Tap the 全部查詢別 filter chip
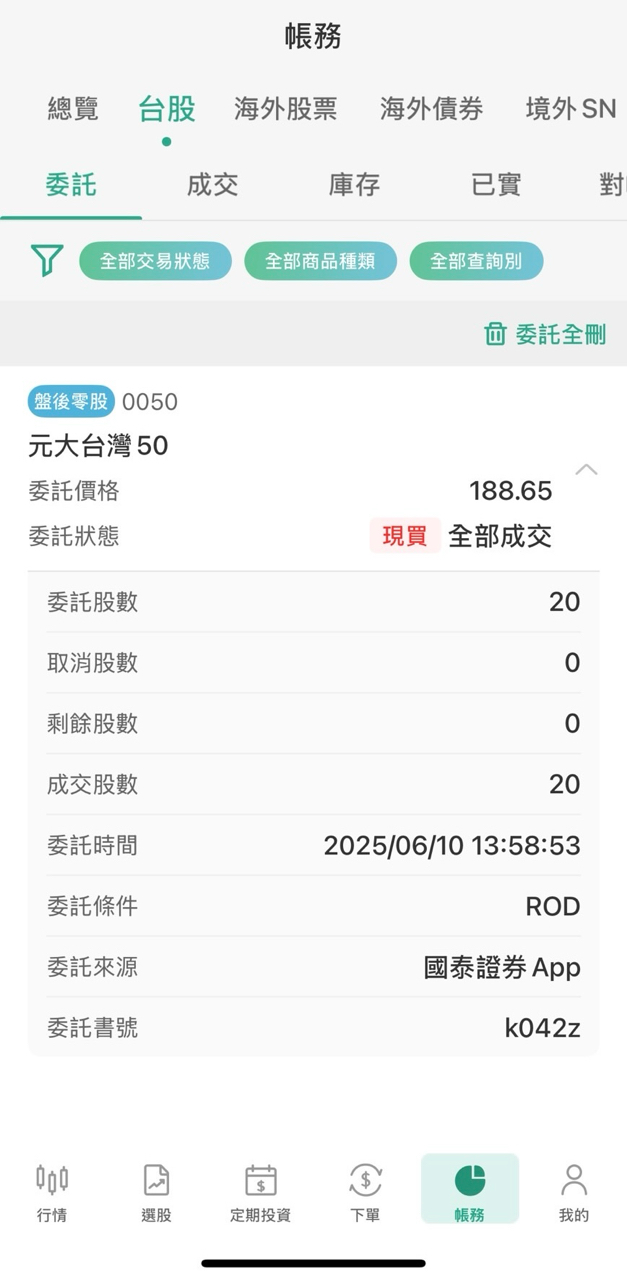 pyautogui.click(x=476, y=261)
